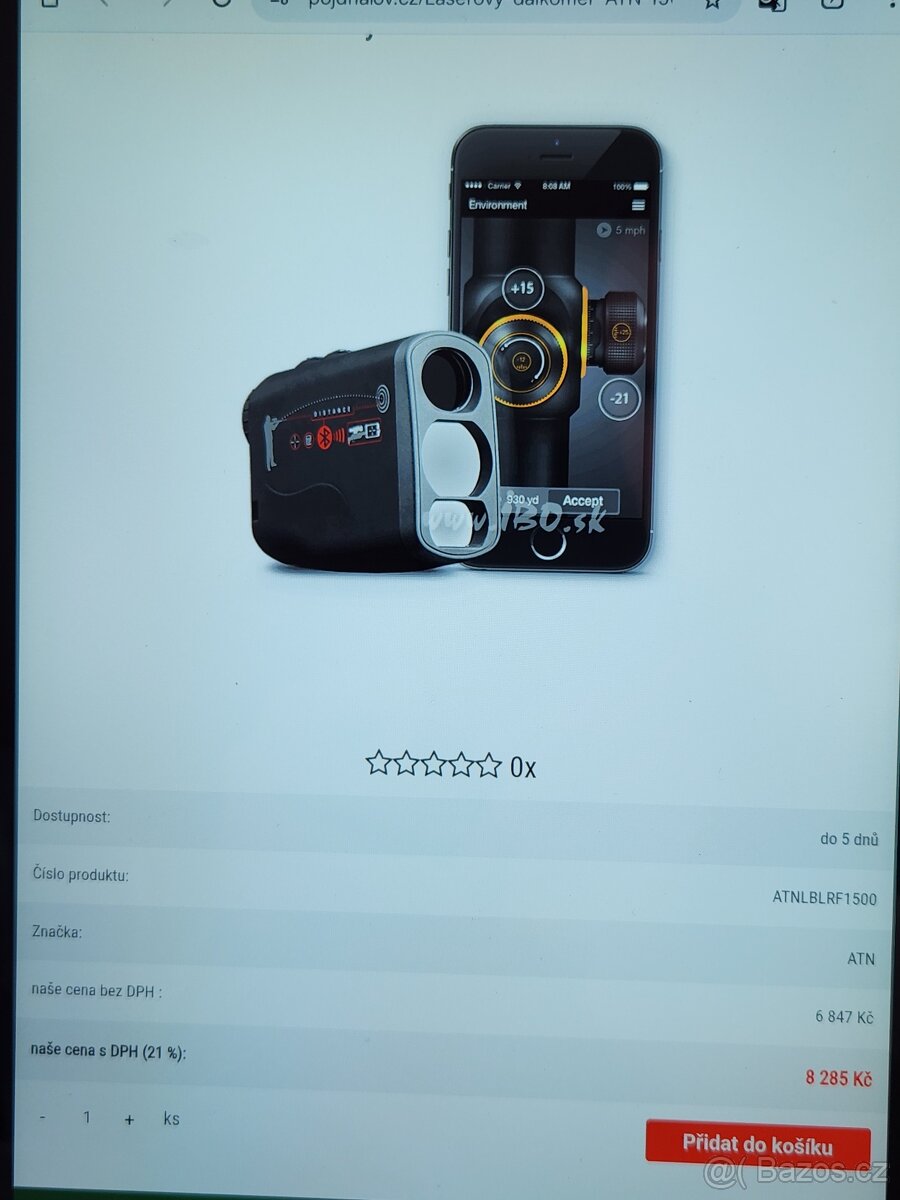Increase quantity with the plus button
Image resolution: width=900 pixels, height=1200 pixels.
[x=129, y=1119]
